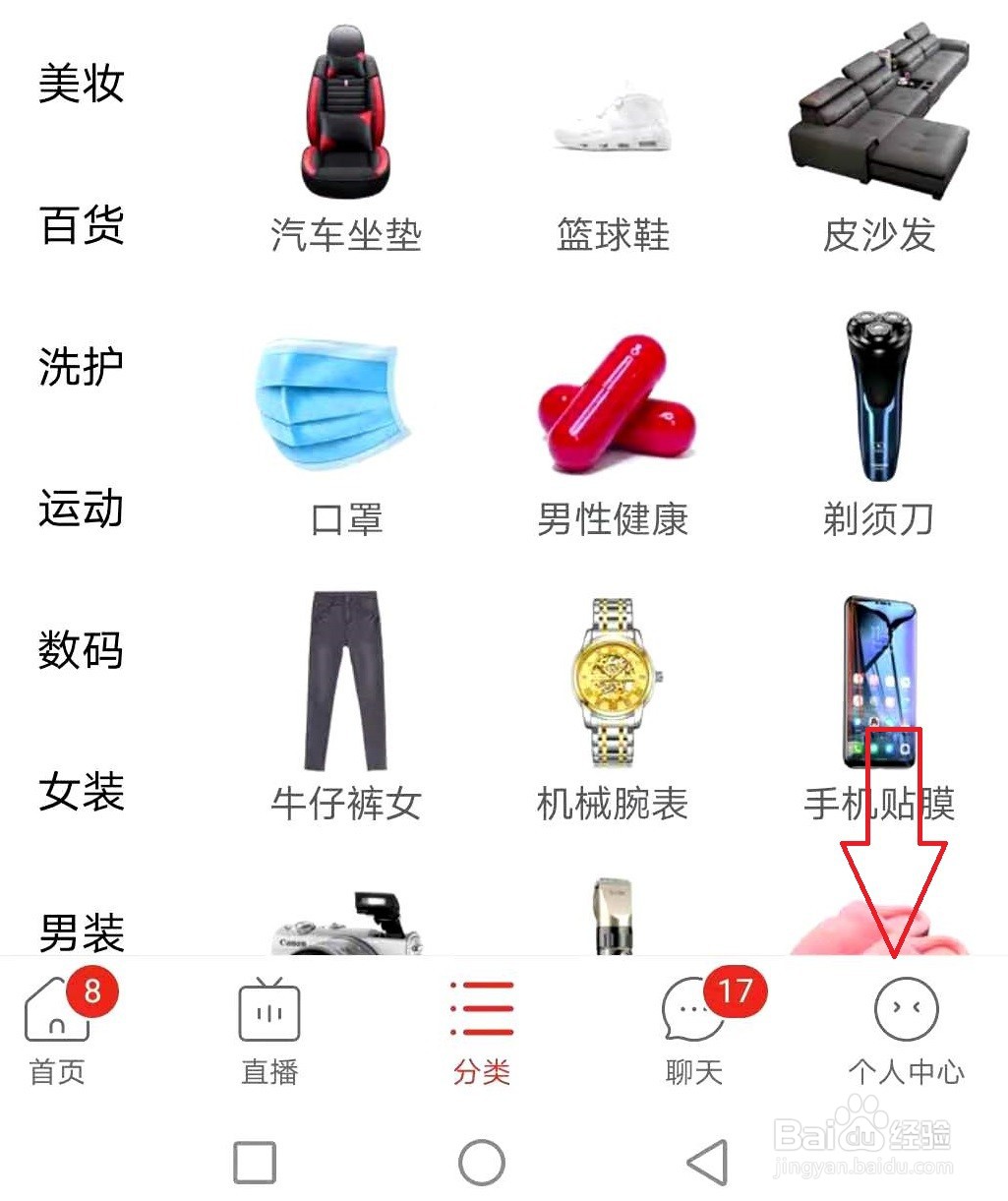1008x1201 pixels.
Task: Switch to the 运动 category
Action: click(x=82, y=509)
